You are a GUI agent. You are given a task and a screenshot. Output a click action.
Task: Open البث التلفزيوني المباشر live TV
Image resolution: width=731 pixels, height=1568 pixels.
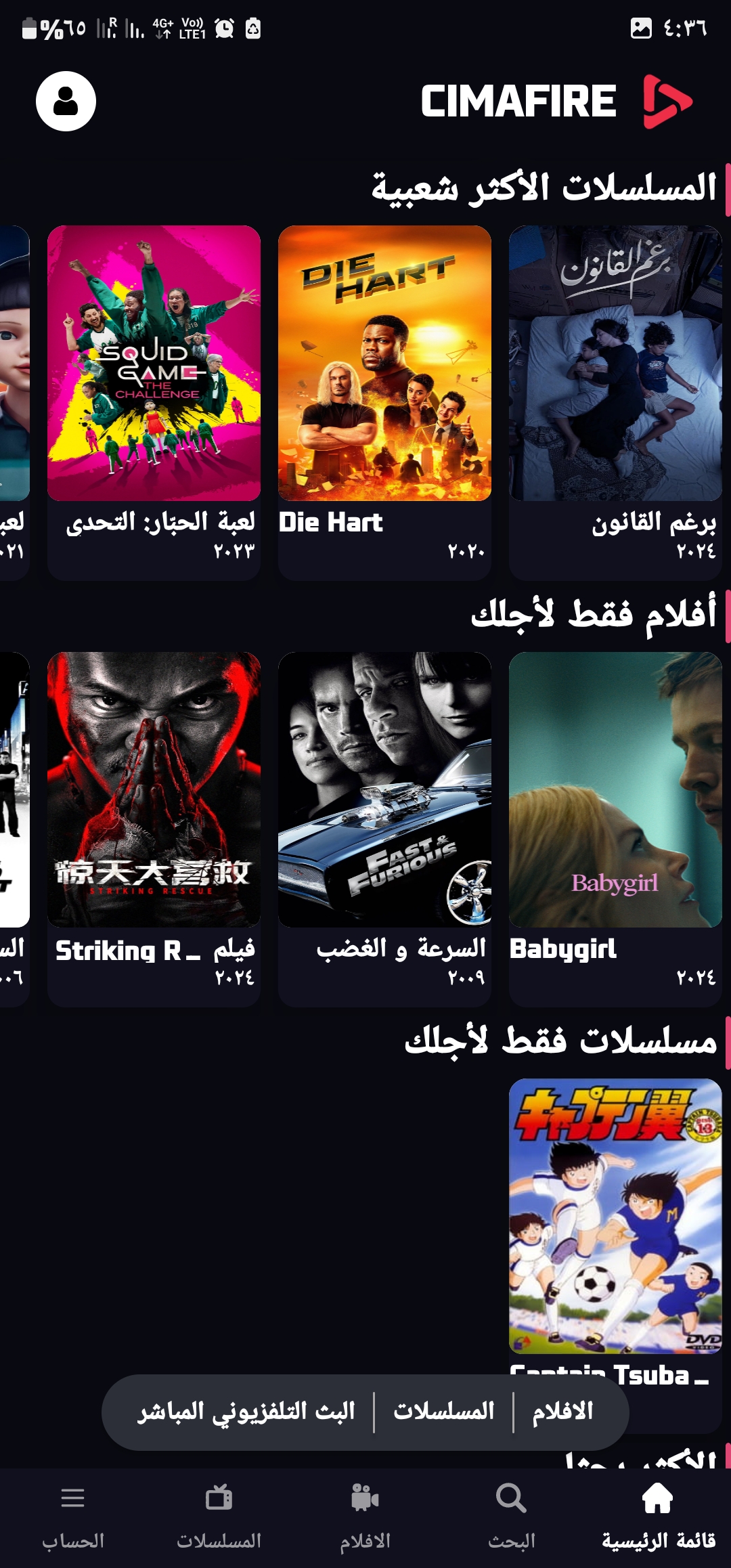(246, 1412)
